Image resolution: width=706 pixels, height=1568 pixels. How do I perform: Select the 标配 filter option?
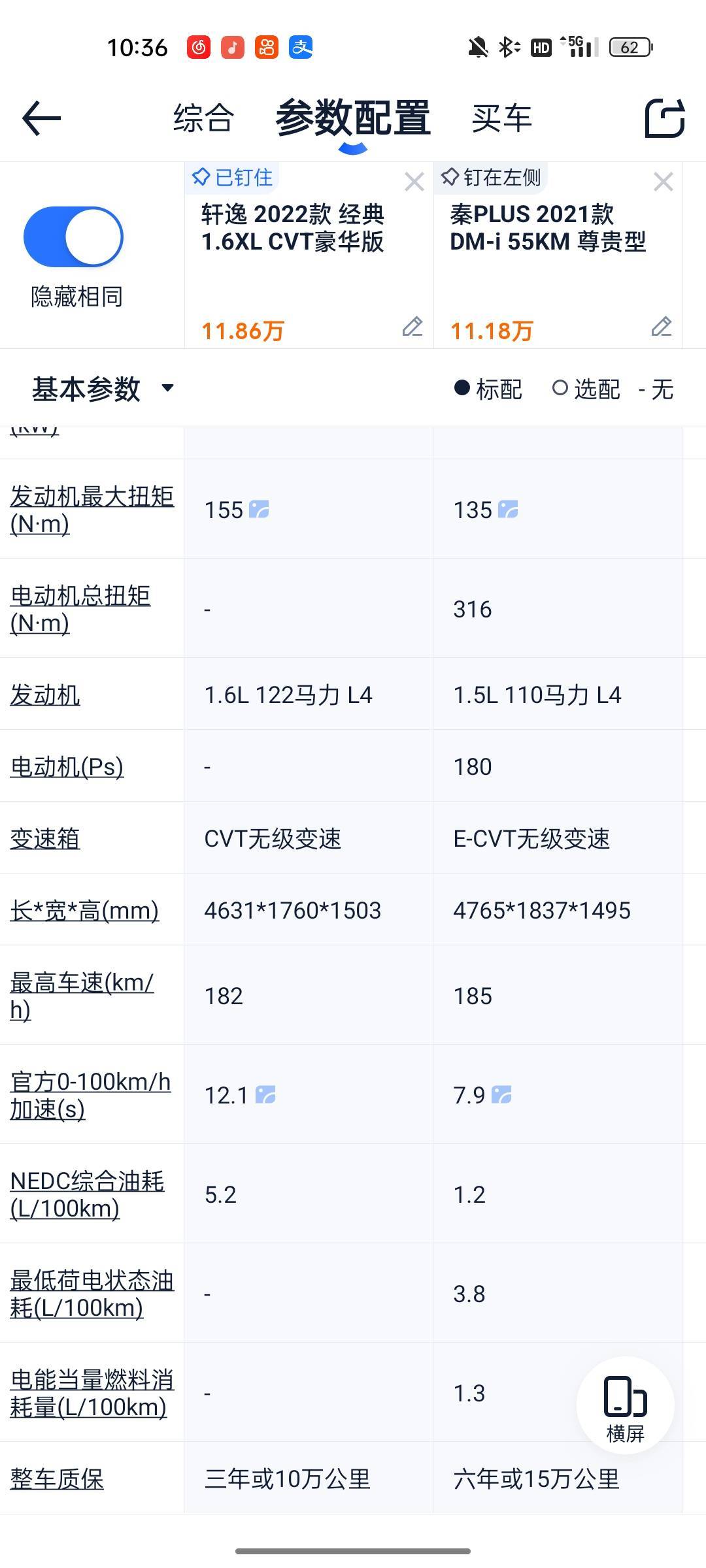(490, 389)
